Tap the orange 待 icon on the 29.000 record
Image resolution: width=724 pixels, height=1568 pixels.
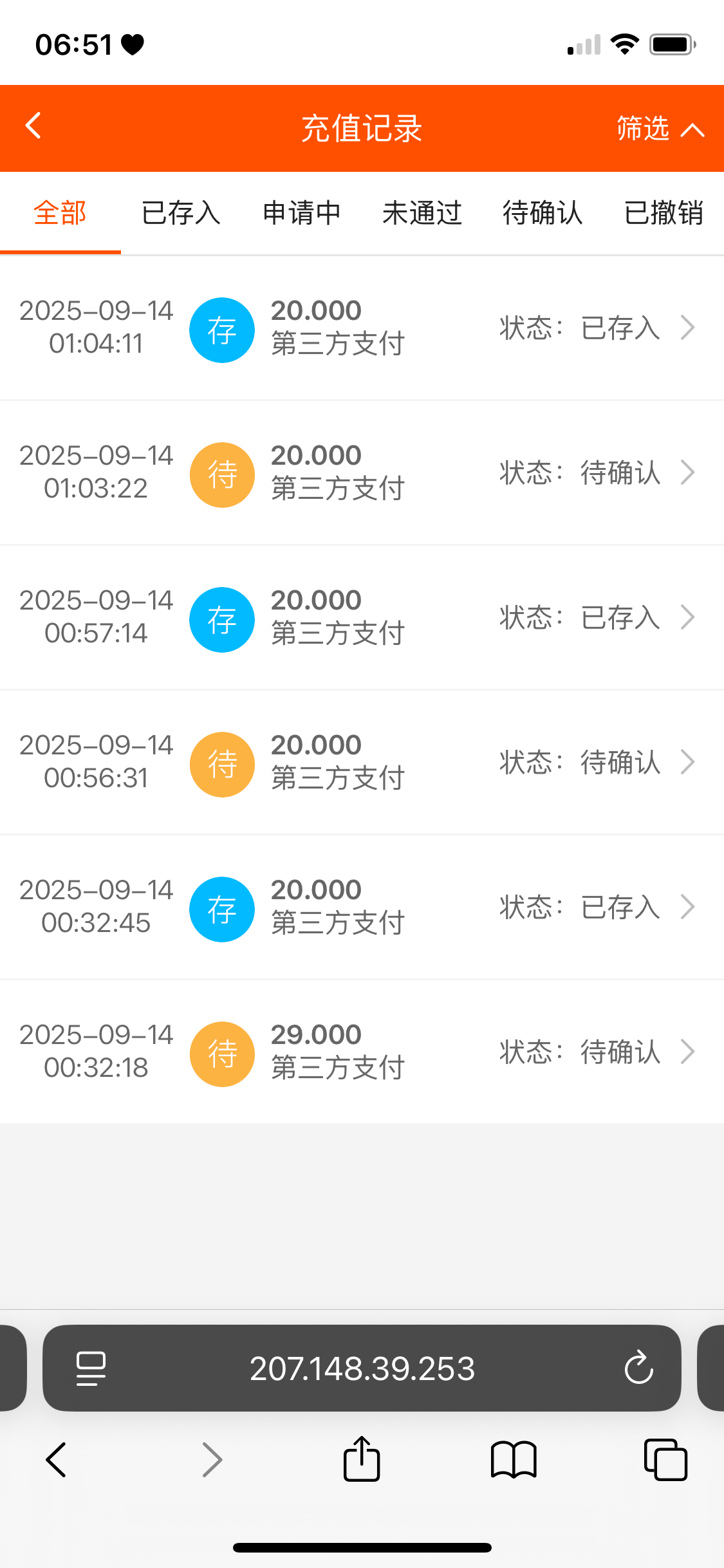221,1054
